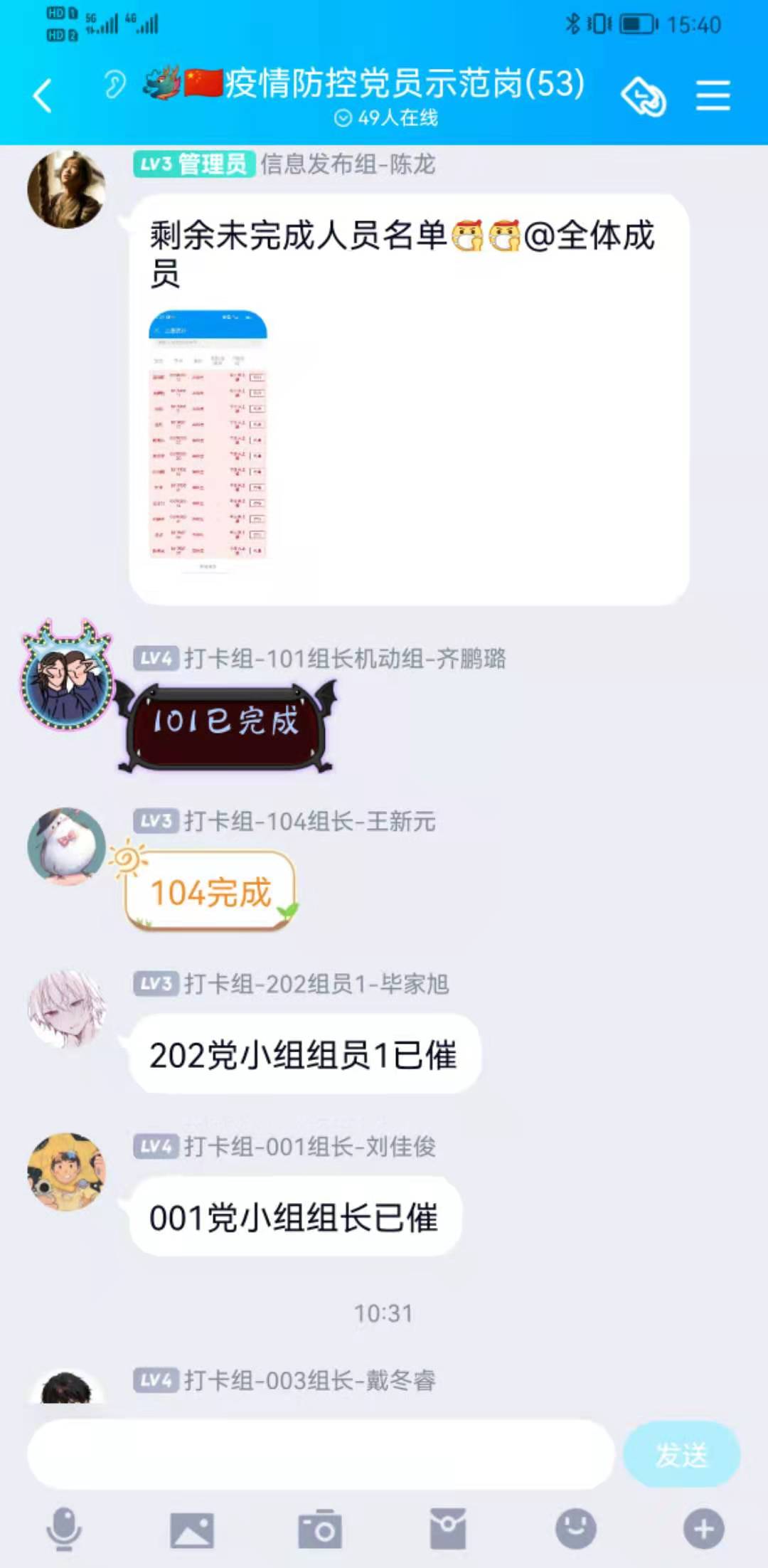This screenshot has width=768, height=1568.
Task: View 刘佳俊's profile avatar
Action: click(66, 1172)
